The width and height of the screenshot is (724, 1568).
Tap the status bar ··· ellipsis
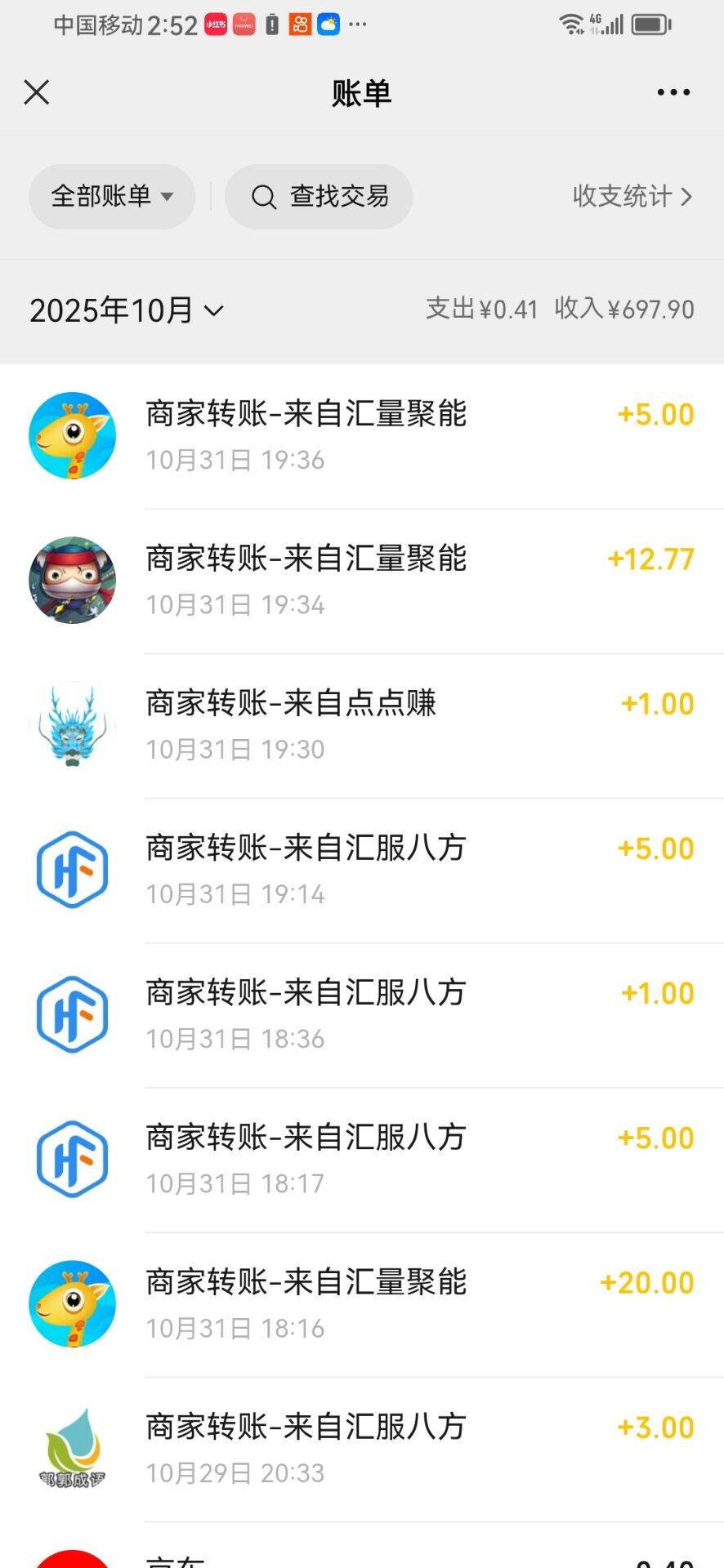click(357, 24)
